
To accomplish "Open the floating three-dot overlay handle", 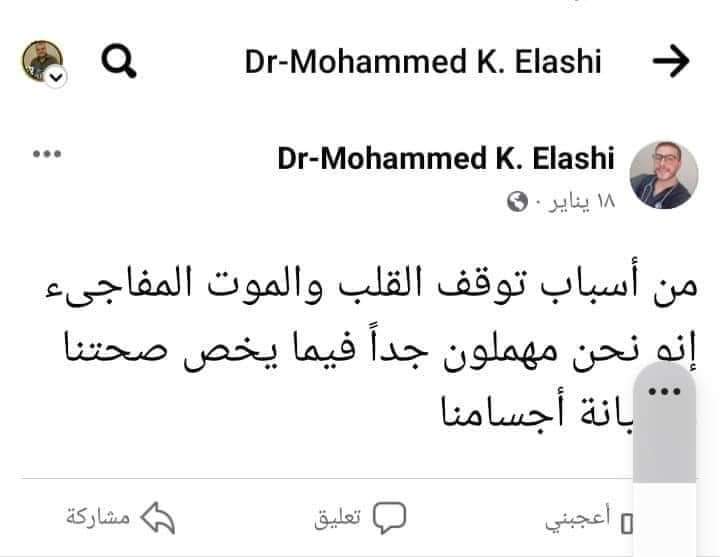I will pos(665,389).
